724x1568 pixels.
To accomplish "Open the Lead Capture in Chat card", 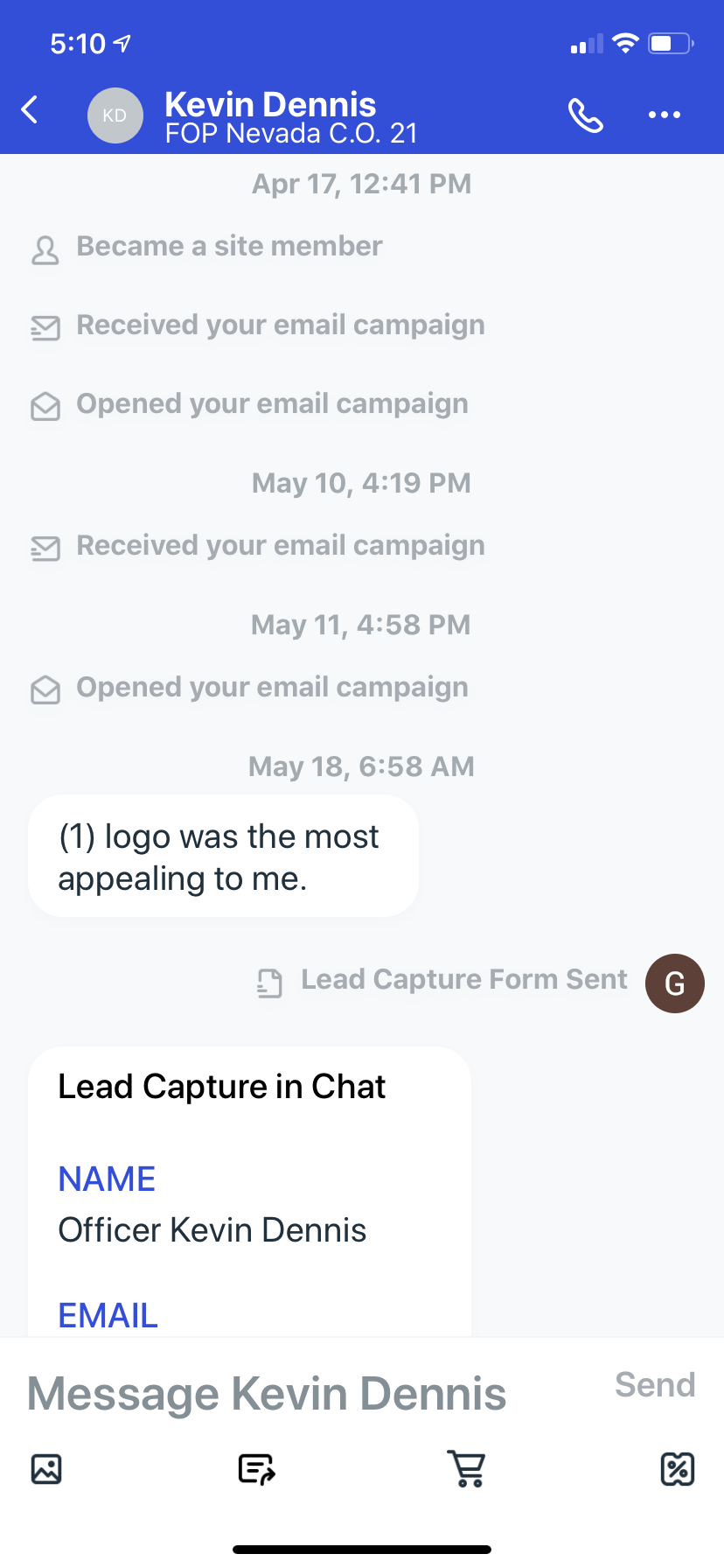I will point(249,1190).
